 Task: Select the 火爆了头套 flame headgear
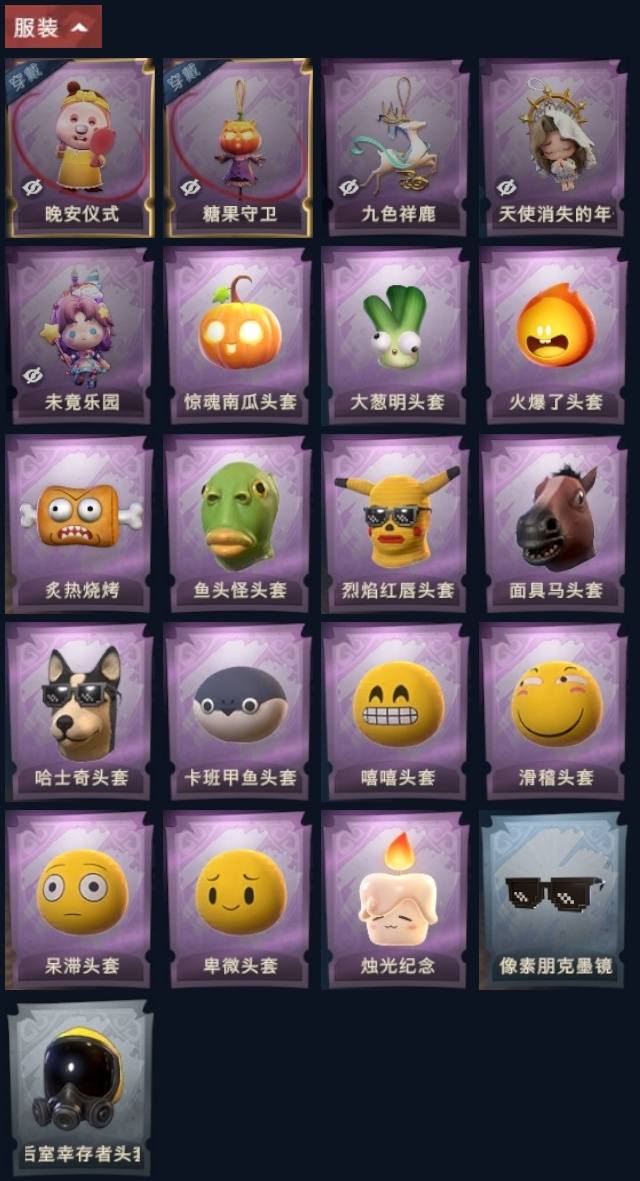(x=554, y=336)
